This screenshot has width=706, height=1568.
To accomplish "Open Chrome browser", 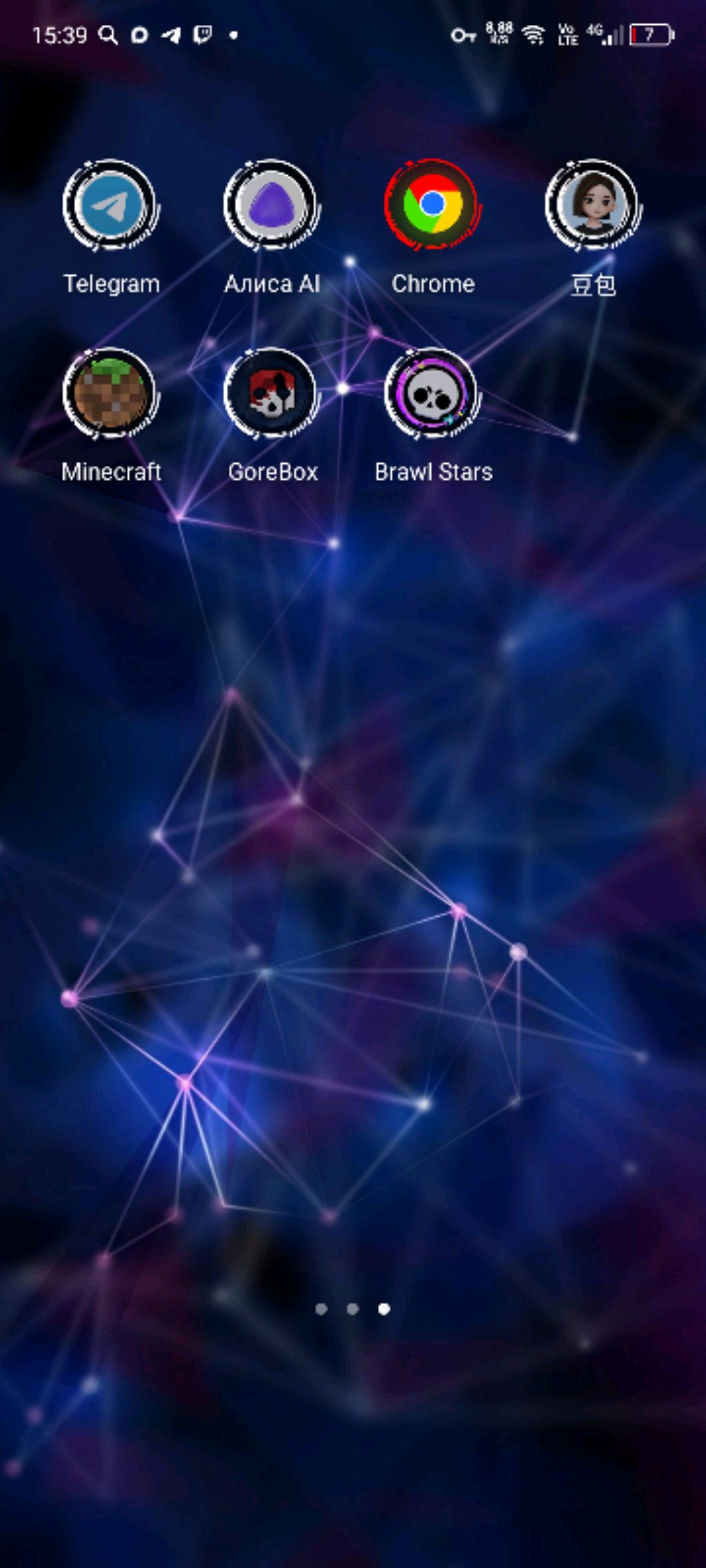I will [x=432, y=205].
